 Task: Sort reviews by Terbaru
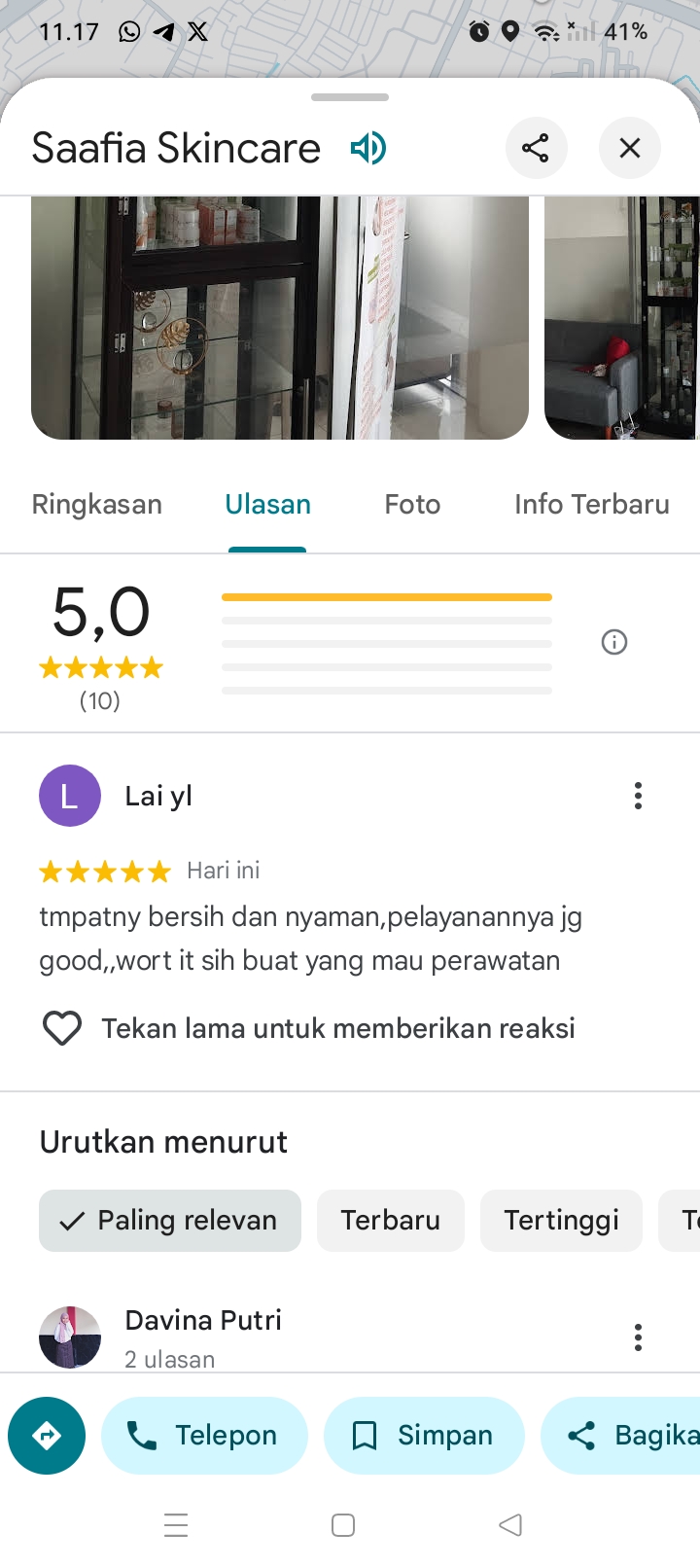391,1220
